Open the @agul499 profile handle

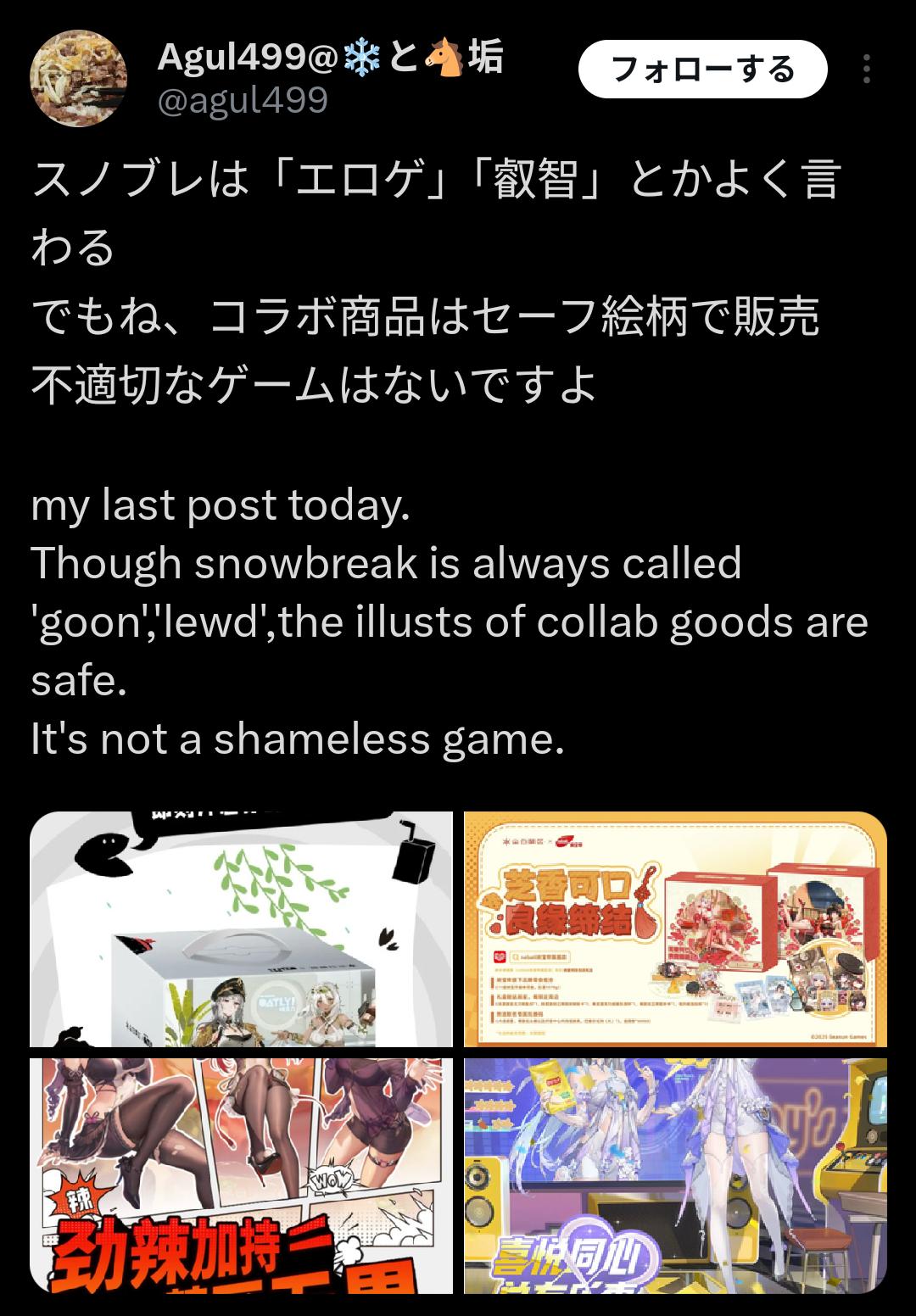243,100
